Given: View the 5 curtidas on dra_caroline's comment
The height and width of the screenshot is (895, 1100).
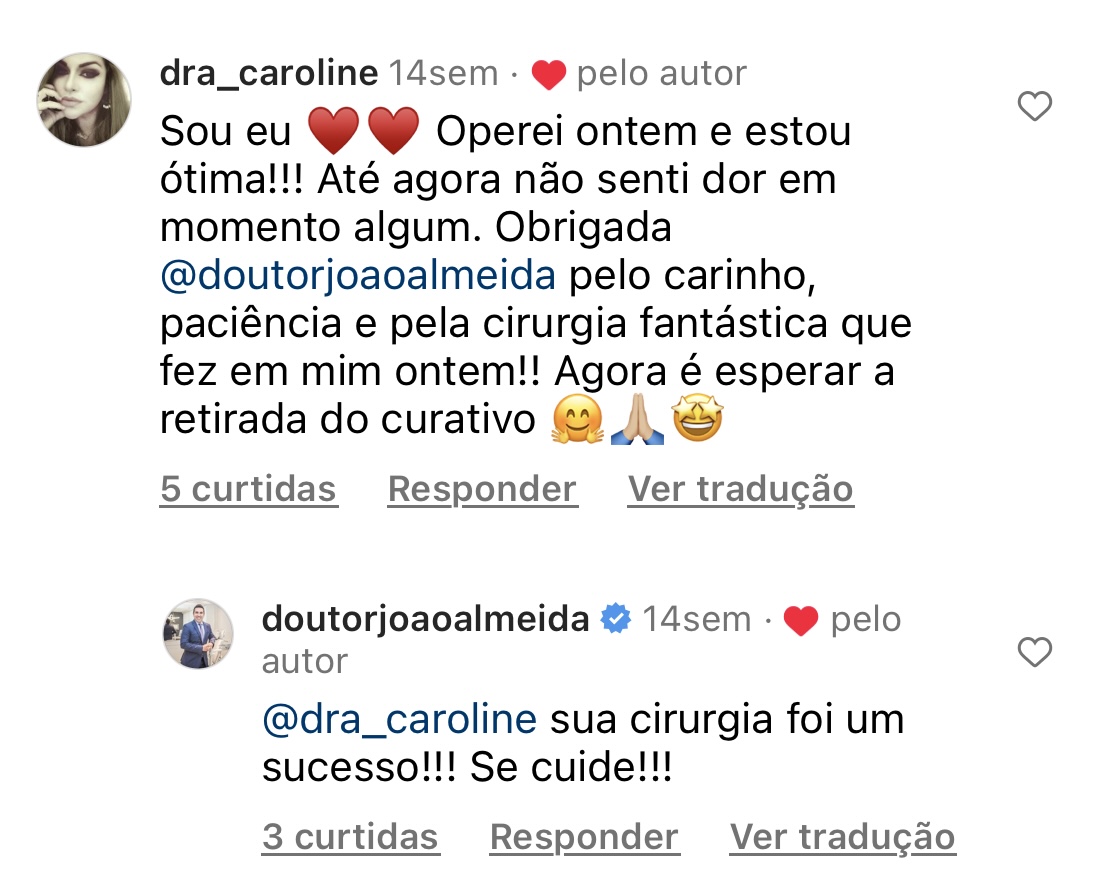Looking at the screenshot, I should [248, 489].
